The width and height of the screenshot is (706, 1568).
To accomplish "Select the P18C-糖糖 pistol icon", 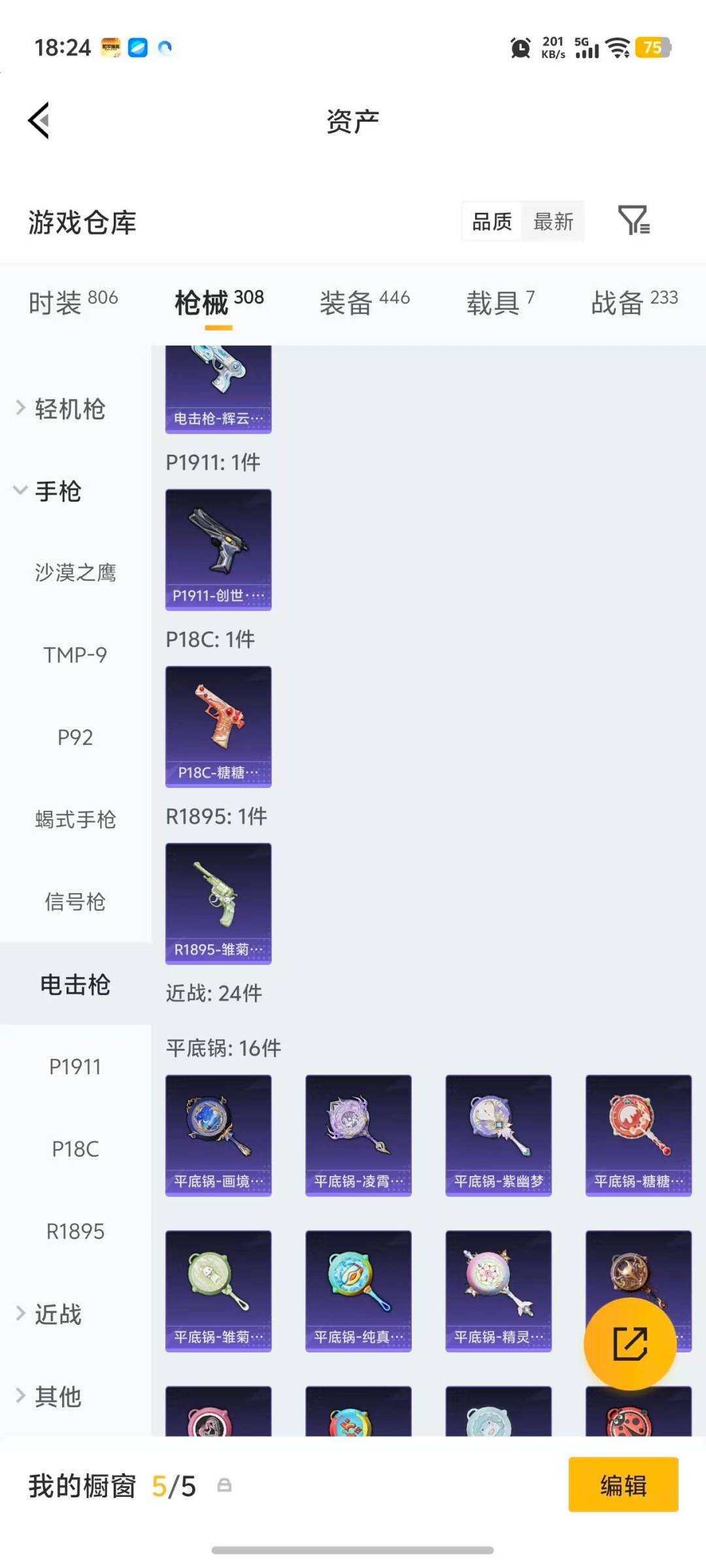I will (x=218, y=725).
